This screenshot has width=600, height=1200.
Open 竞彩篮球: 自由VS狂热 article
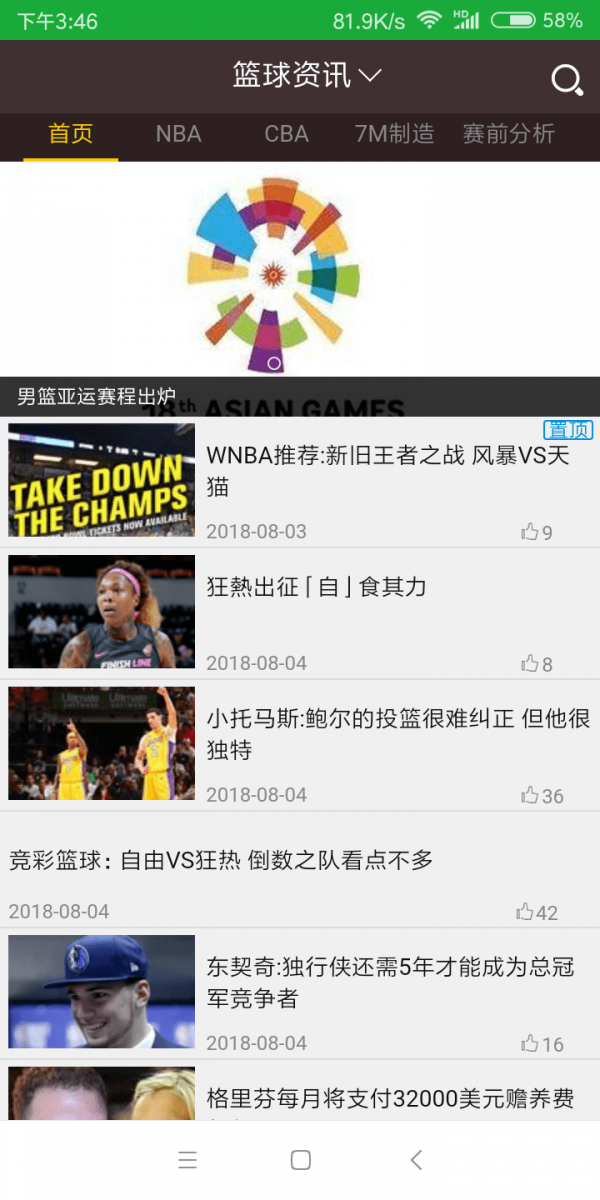point(220,860)
